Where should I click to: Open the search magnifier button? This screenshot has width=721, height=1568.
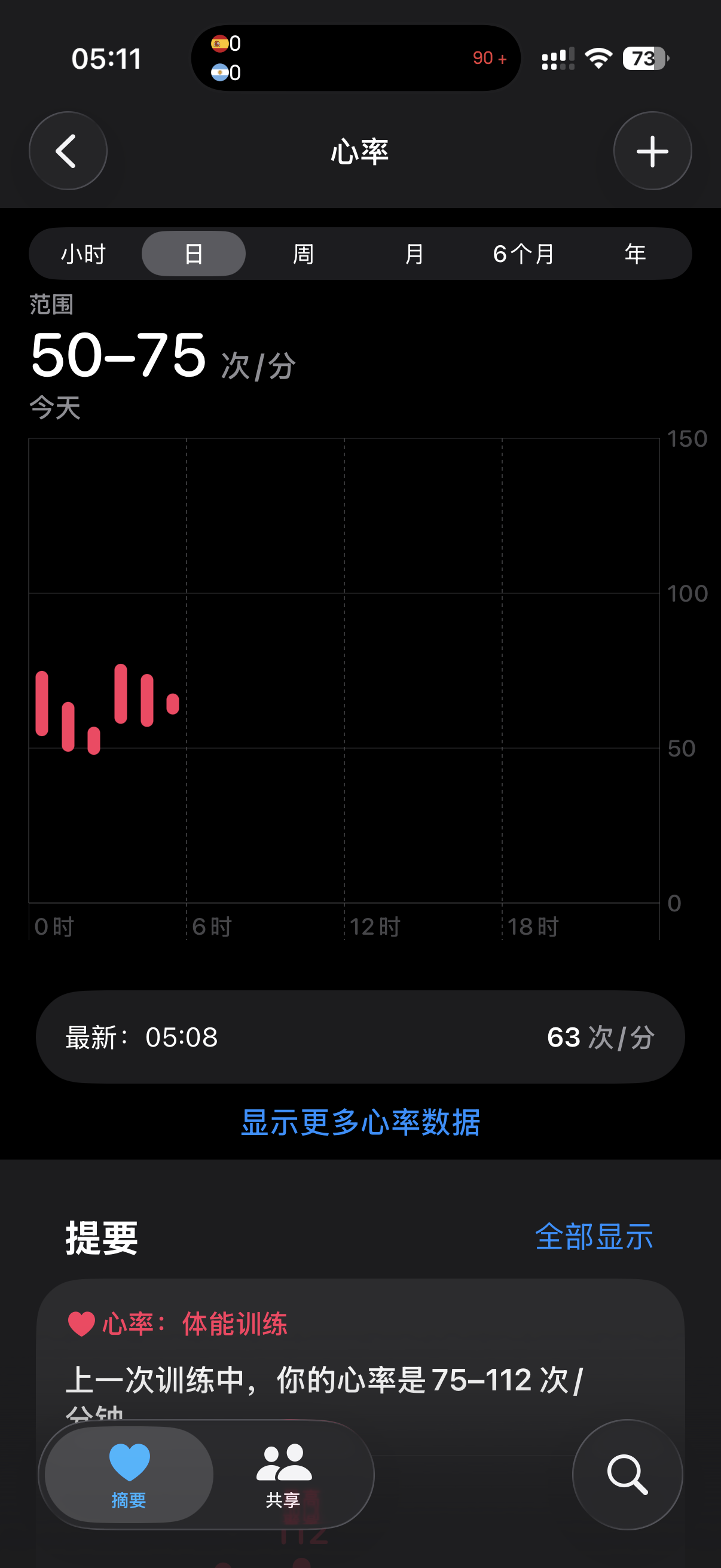click(x=627, y=1474)
